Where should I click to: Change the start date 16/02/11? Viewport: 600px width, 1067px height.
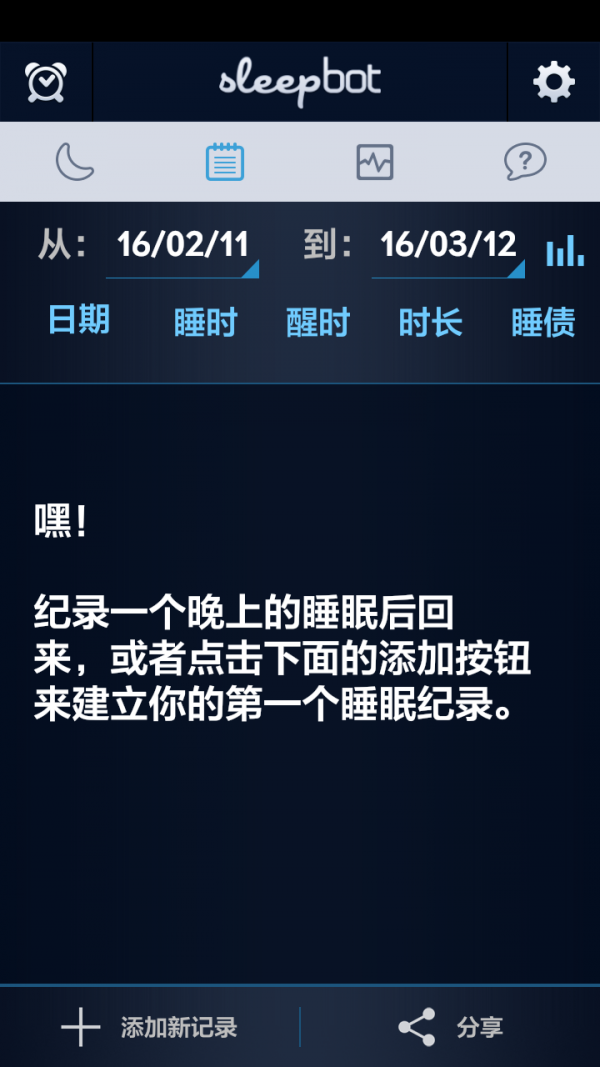pyautogui.click(x=183, y=245)
